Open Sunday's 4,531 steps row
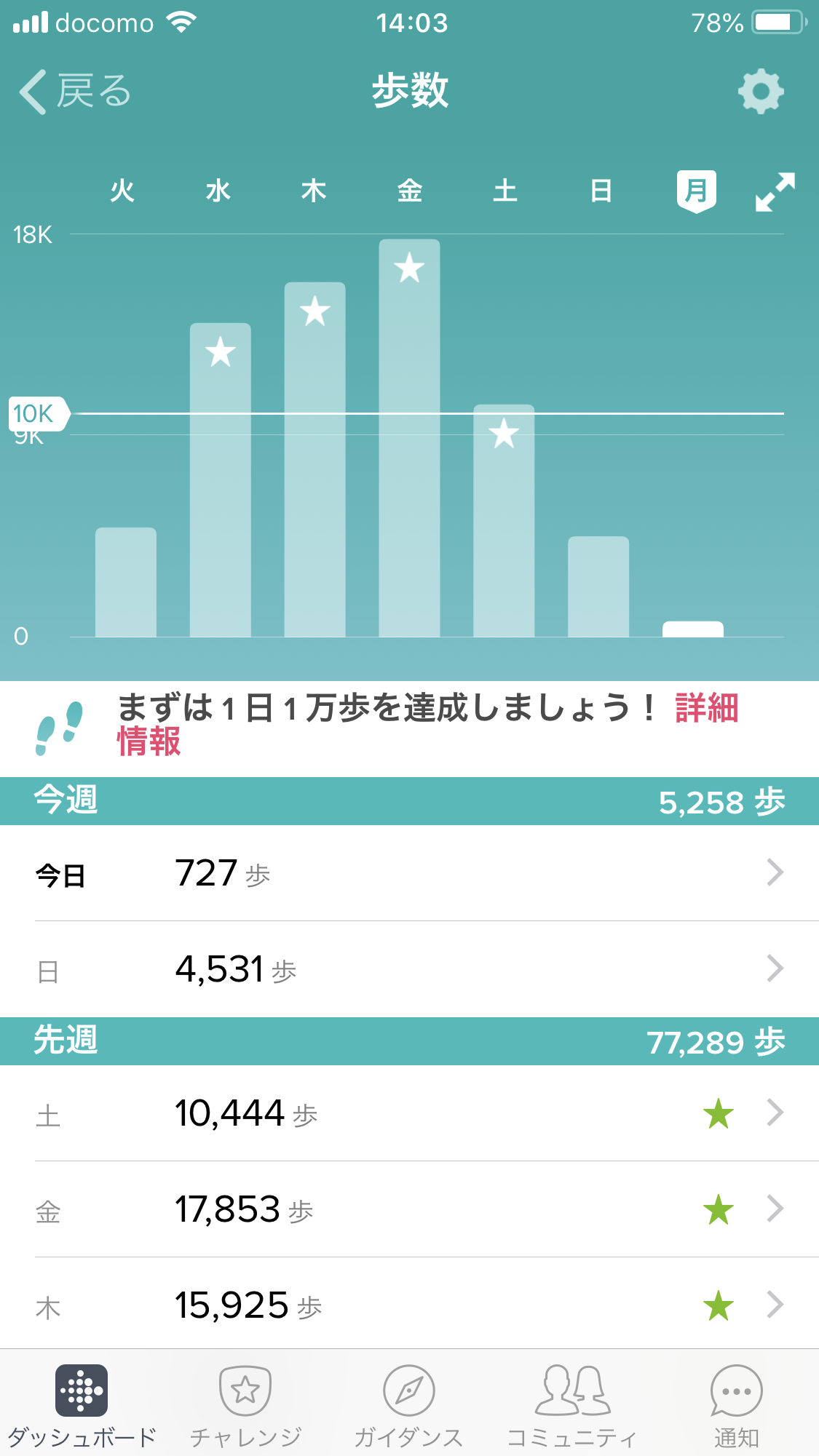 pos(409,969)
